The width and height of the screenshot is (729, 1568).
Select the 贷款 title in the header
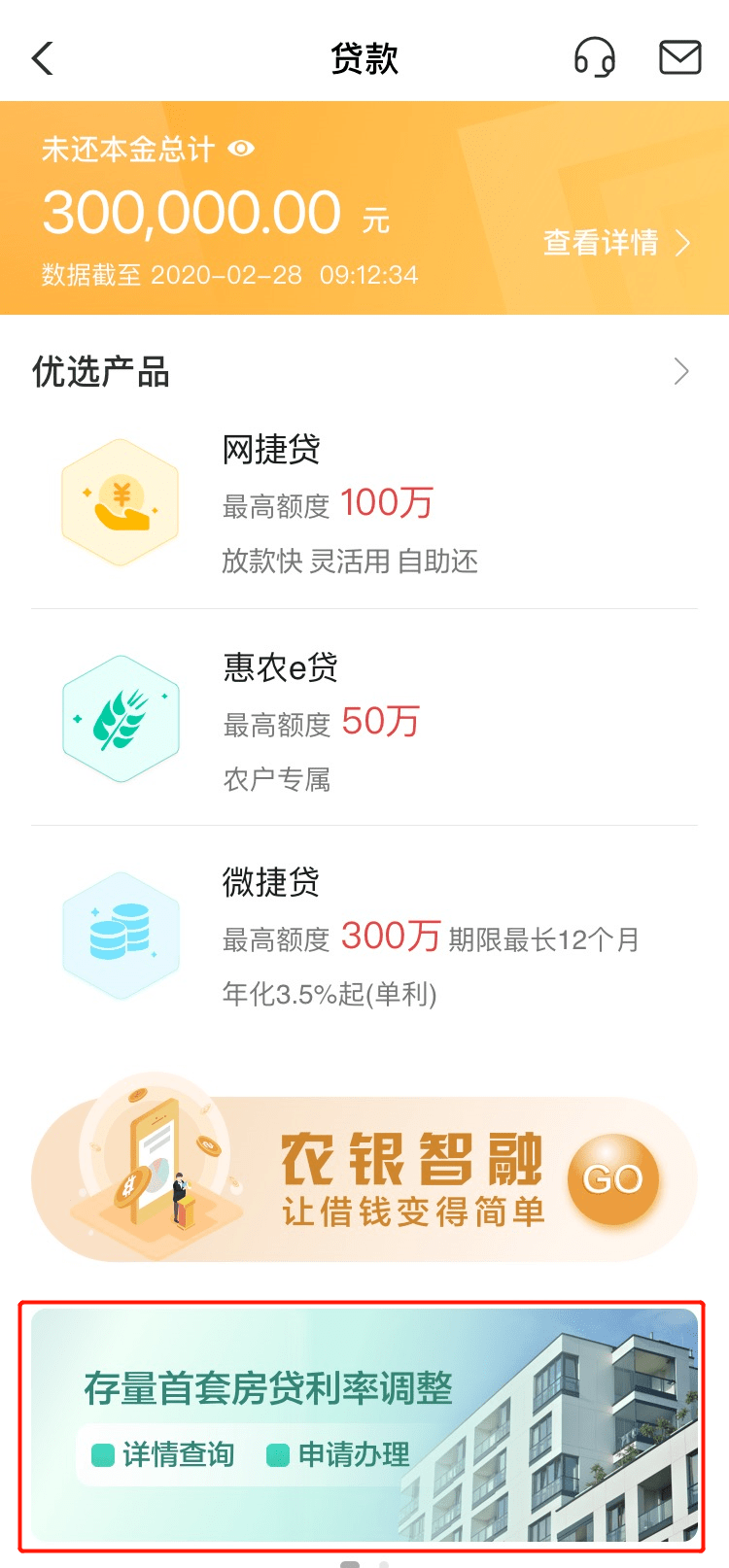364,57
